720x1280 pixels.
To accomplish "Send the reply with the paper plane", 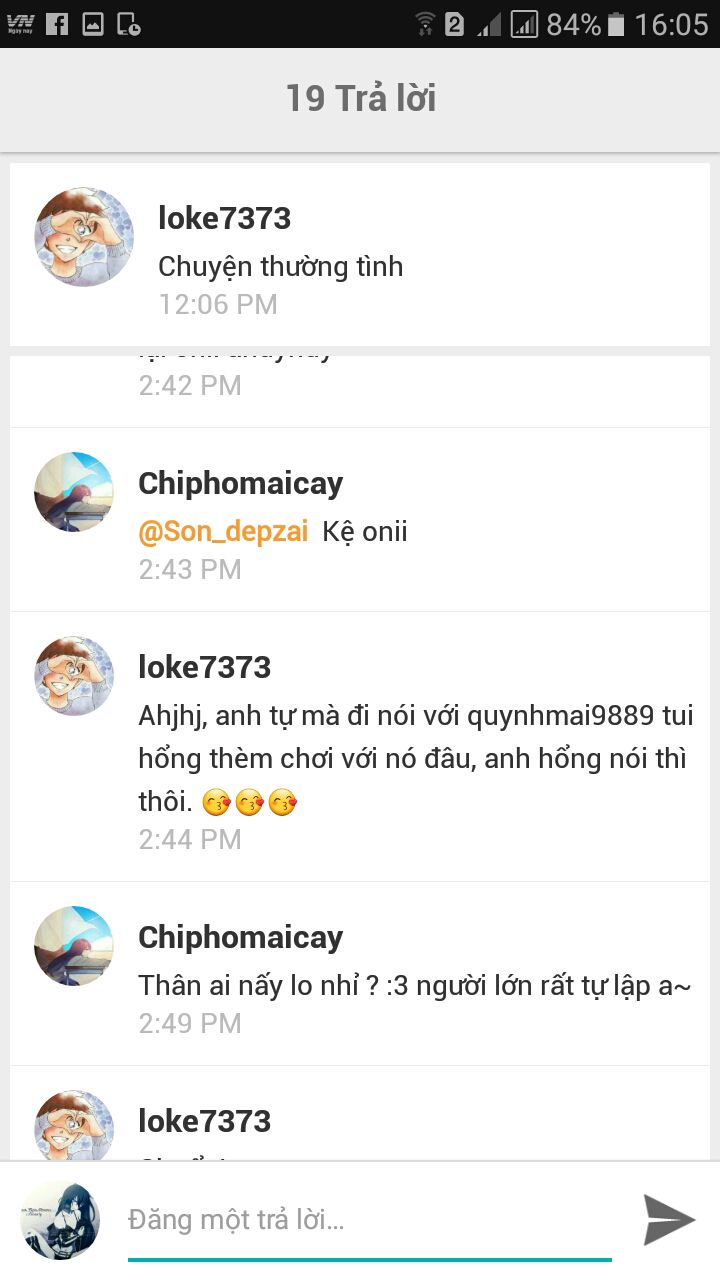I will 668,1219.
